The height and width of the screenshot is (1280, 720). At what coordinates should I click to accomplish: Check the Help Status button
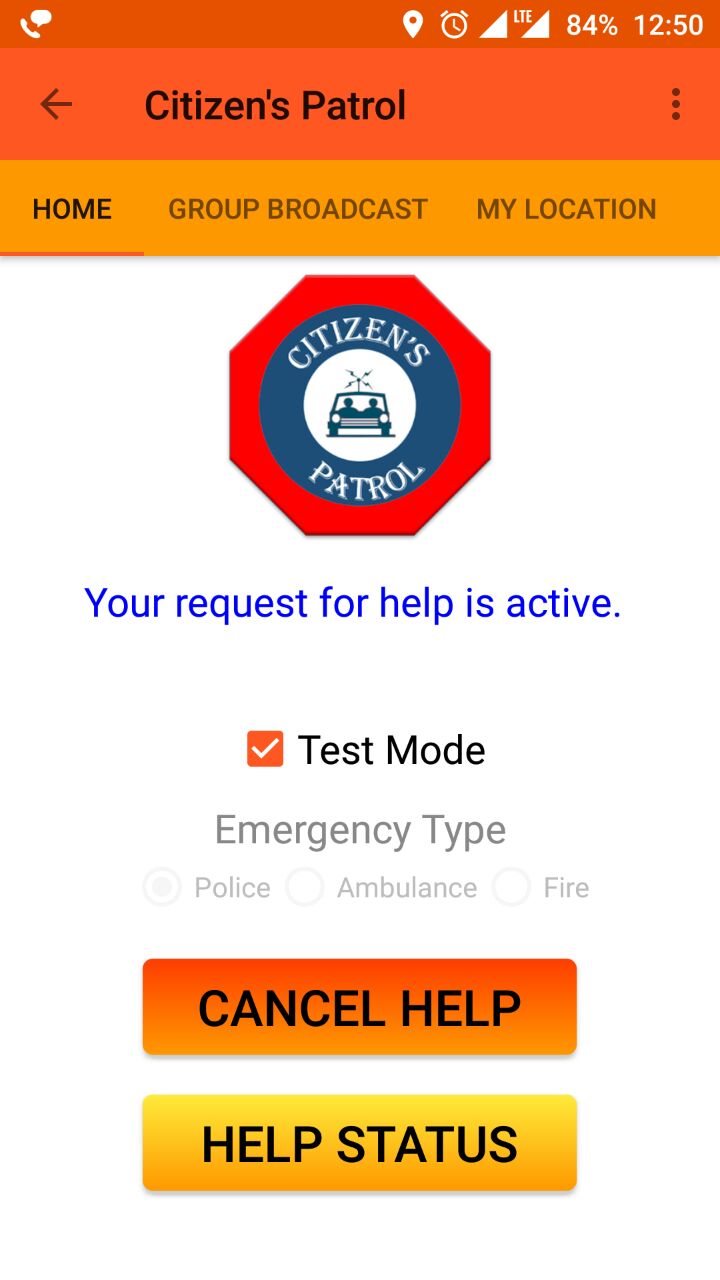[x=360, y=1143]
